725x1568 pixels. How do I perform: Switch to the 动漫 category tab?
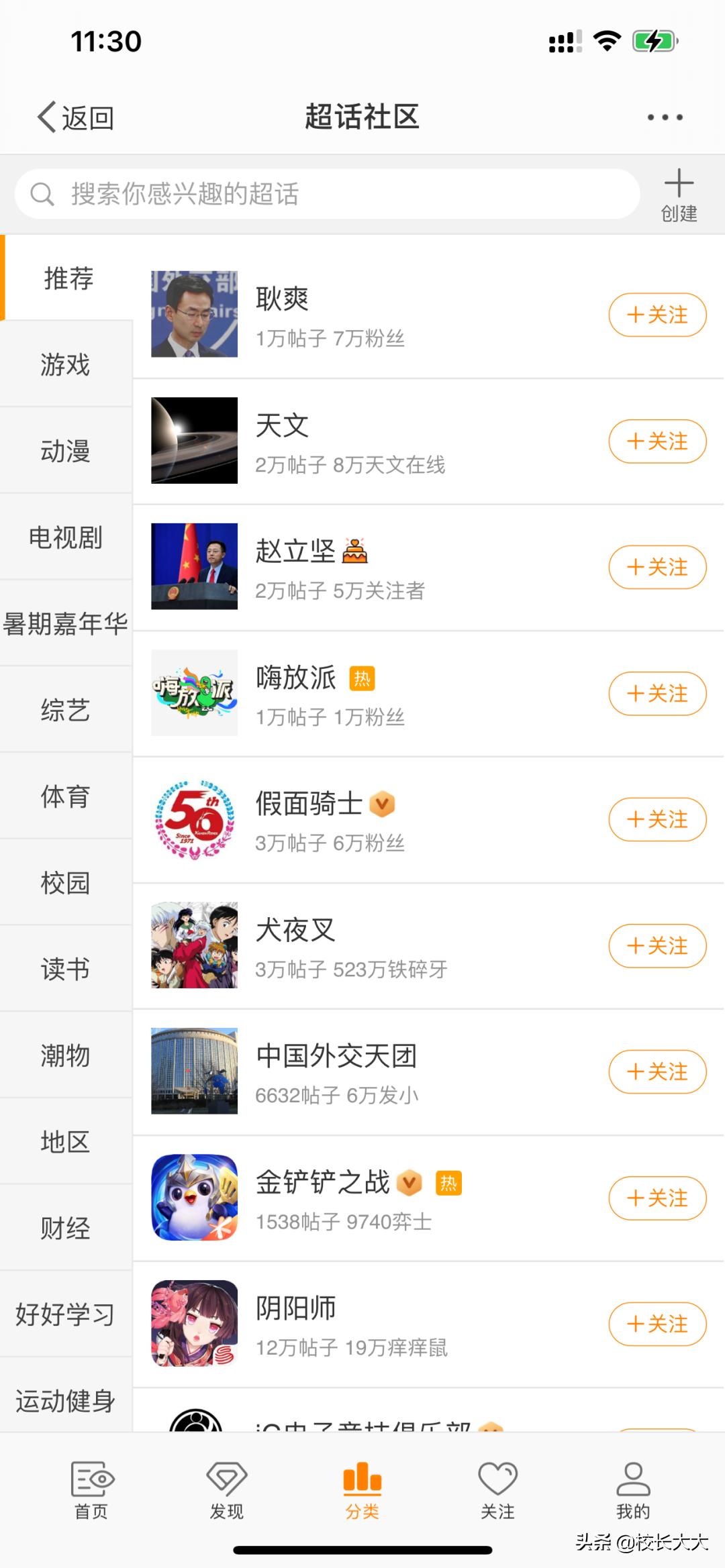click(x=65, y=452)
